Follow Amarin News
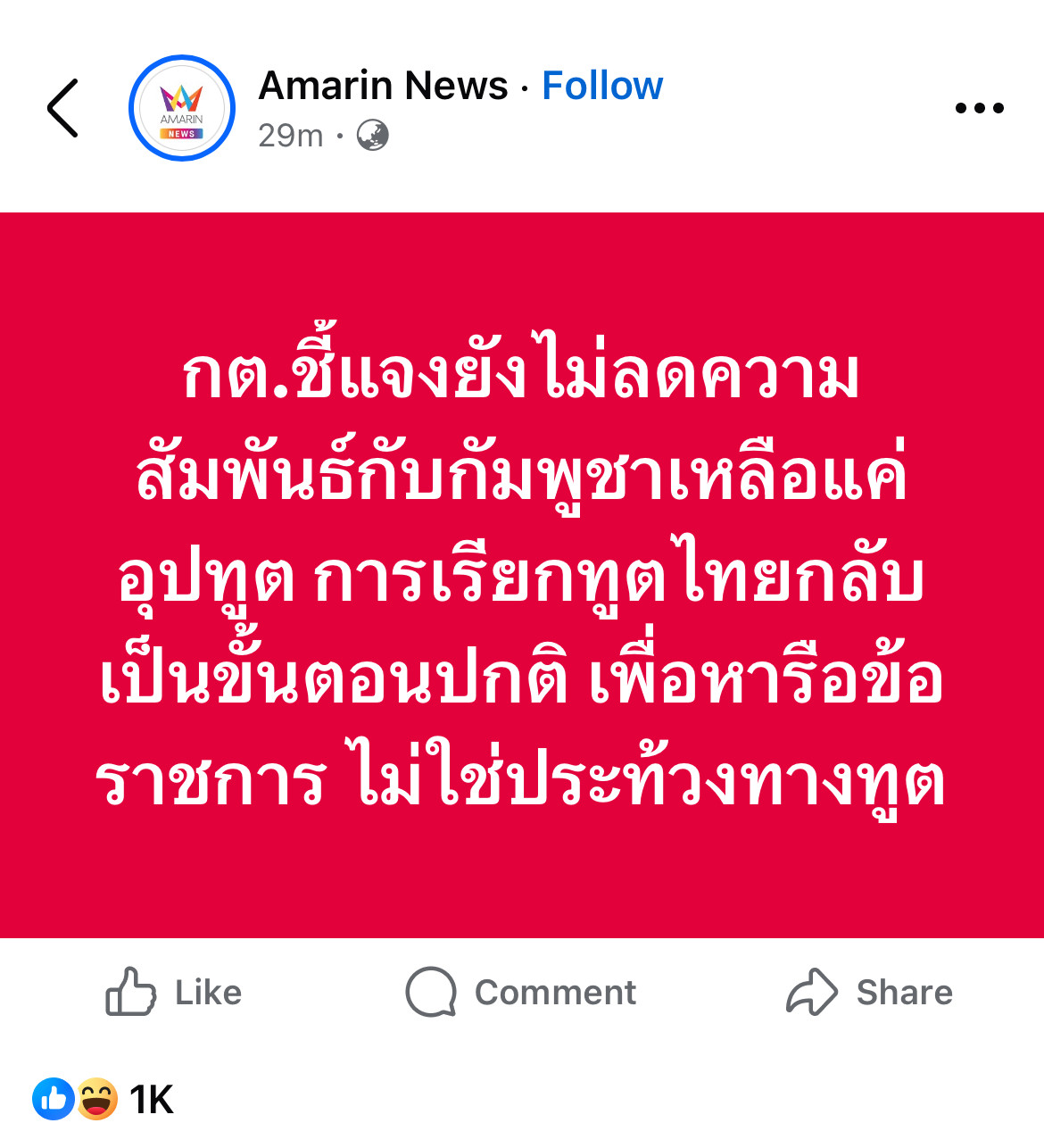Screen dimensions: 1044x1148 coord(602,87)
